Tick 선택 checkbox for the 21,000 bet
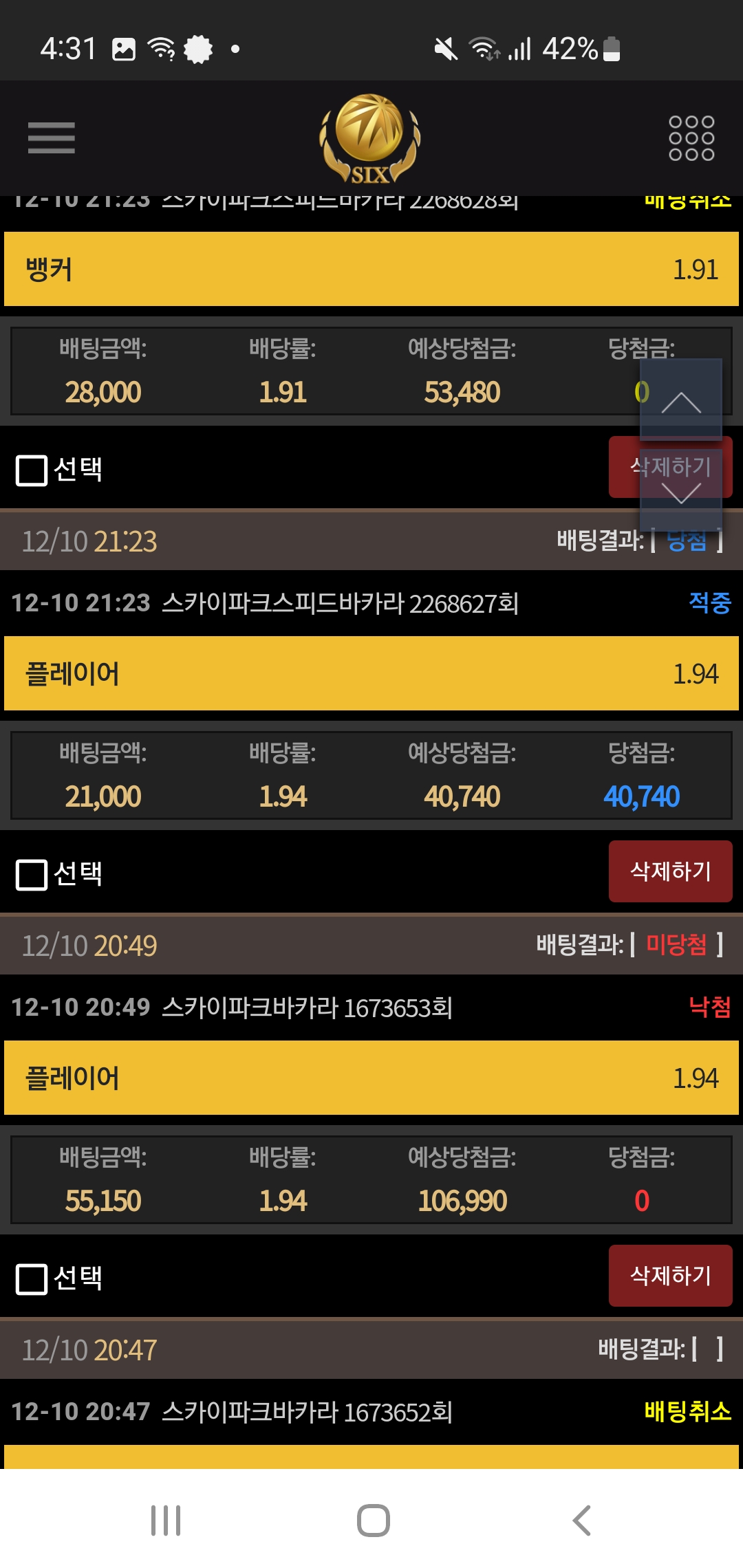The height and width of the screenshot is (1568, 743). click(32, 875)
